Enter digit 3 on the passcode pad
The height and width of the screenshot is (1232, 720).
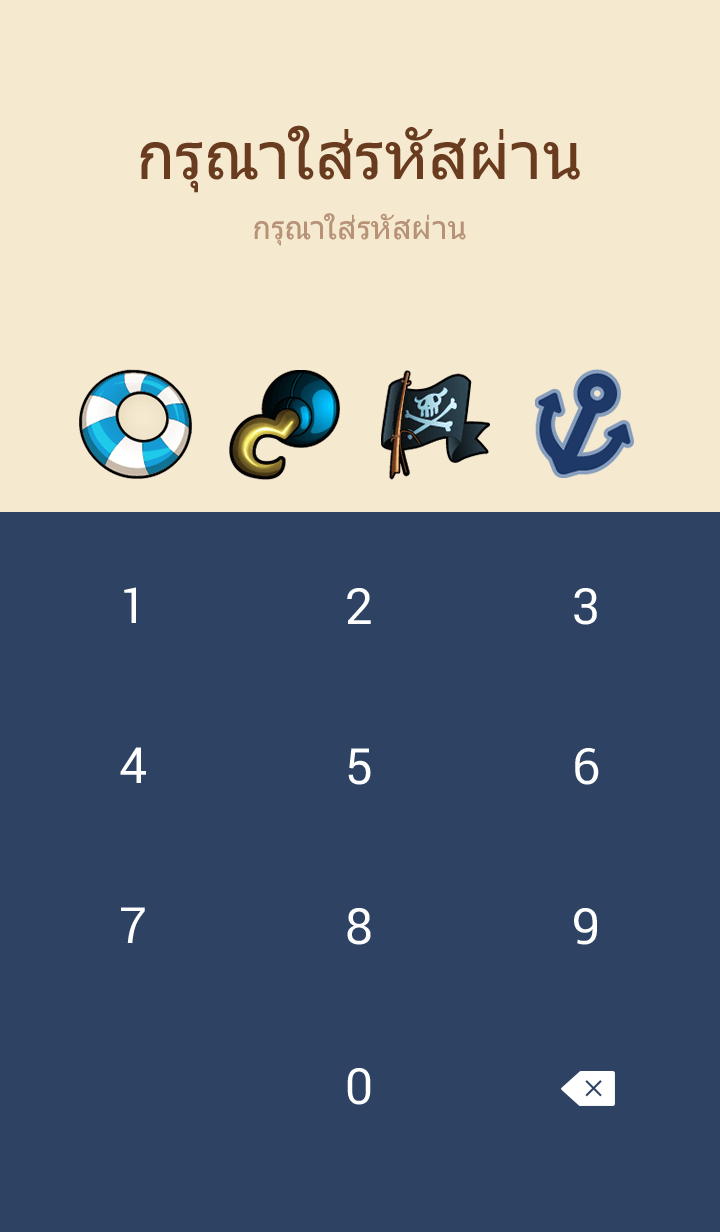586,607
